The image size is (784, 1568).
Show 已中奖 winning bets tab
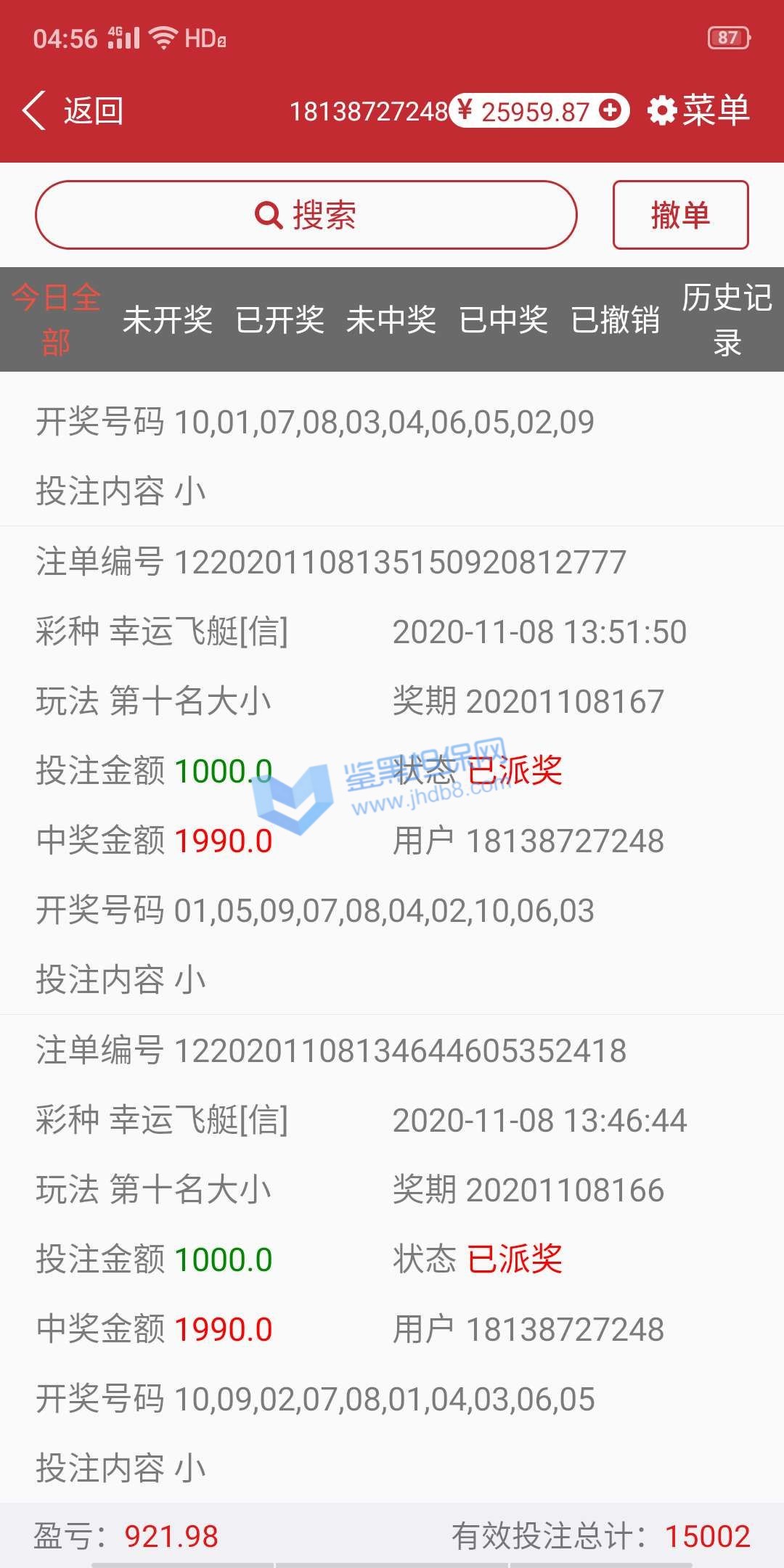point(503,319)
